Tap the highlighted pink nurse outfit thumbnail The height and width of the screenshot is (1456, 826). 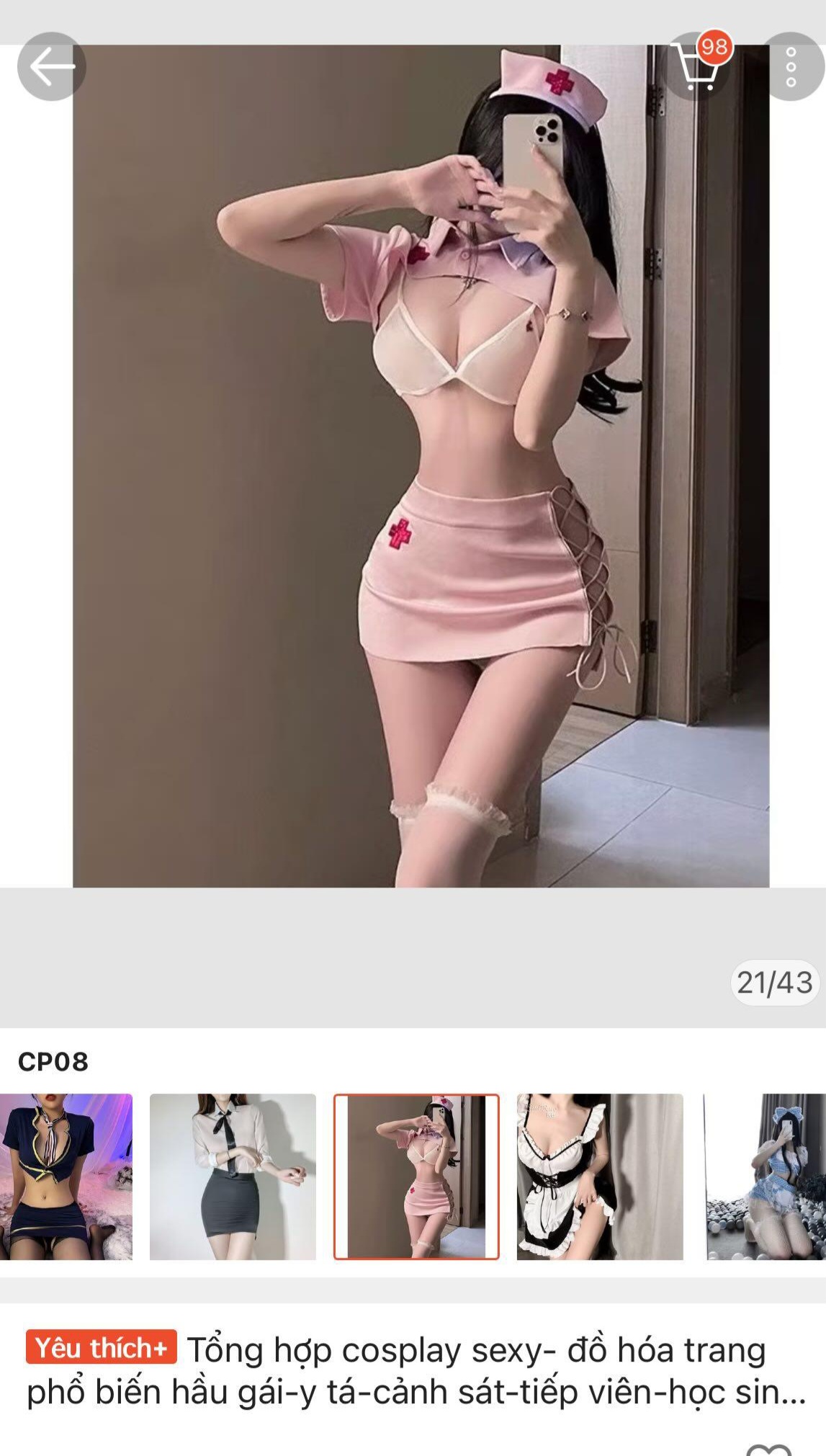pos(416,1176)
